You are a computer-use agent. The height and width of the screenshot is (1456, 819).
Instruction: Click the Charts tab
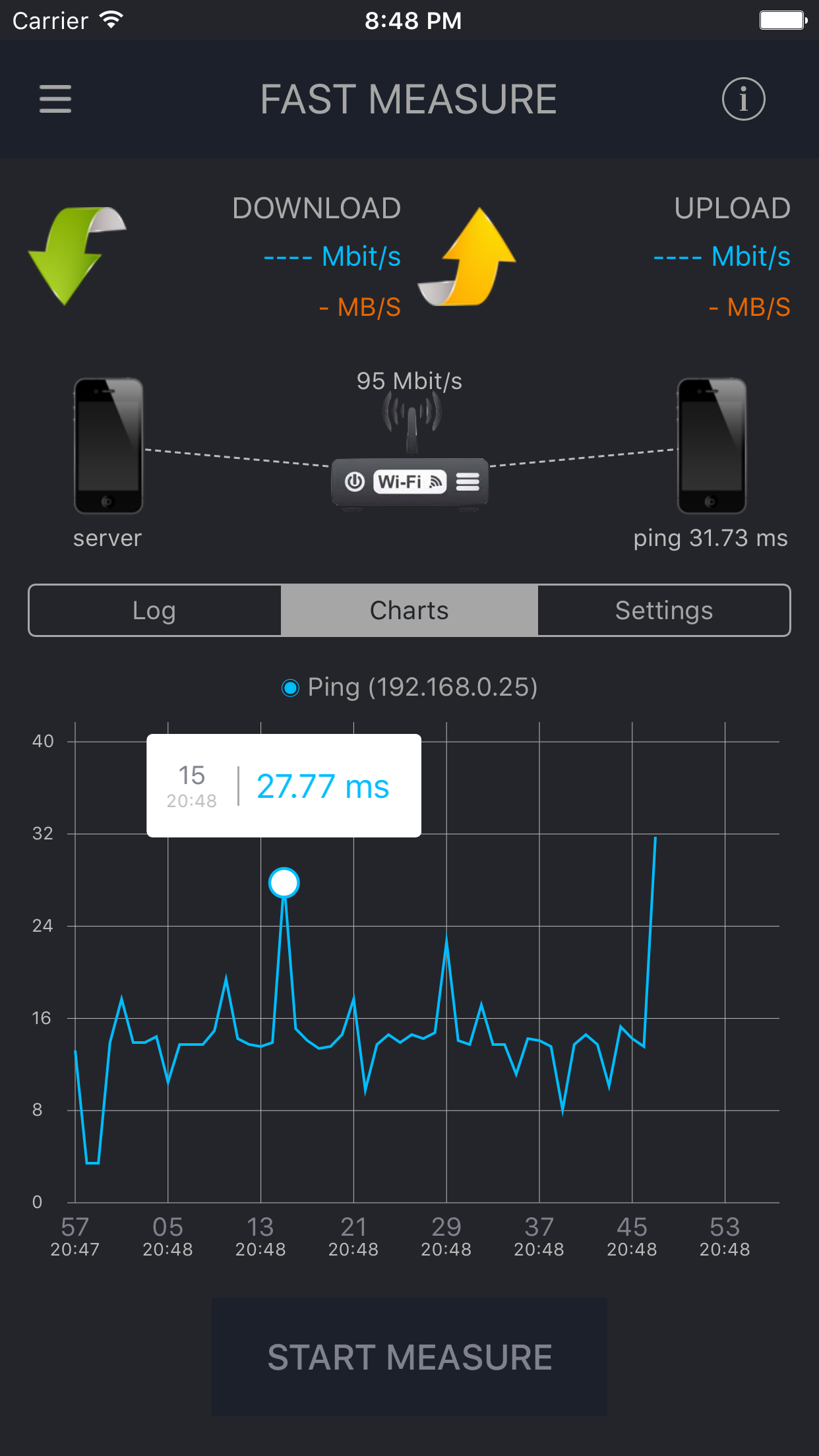409,610
